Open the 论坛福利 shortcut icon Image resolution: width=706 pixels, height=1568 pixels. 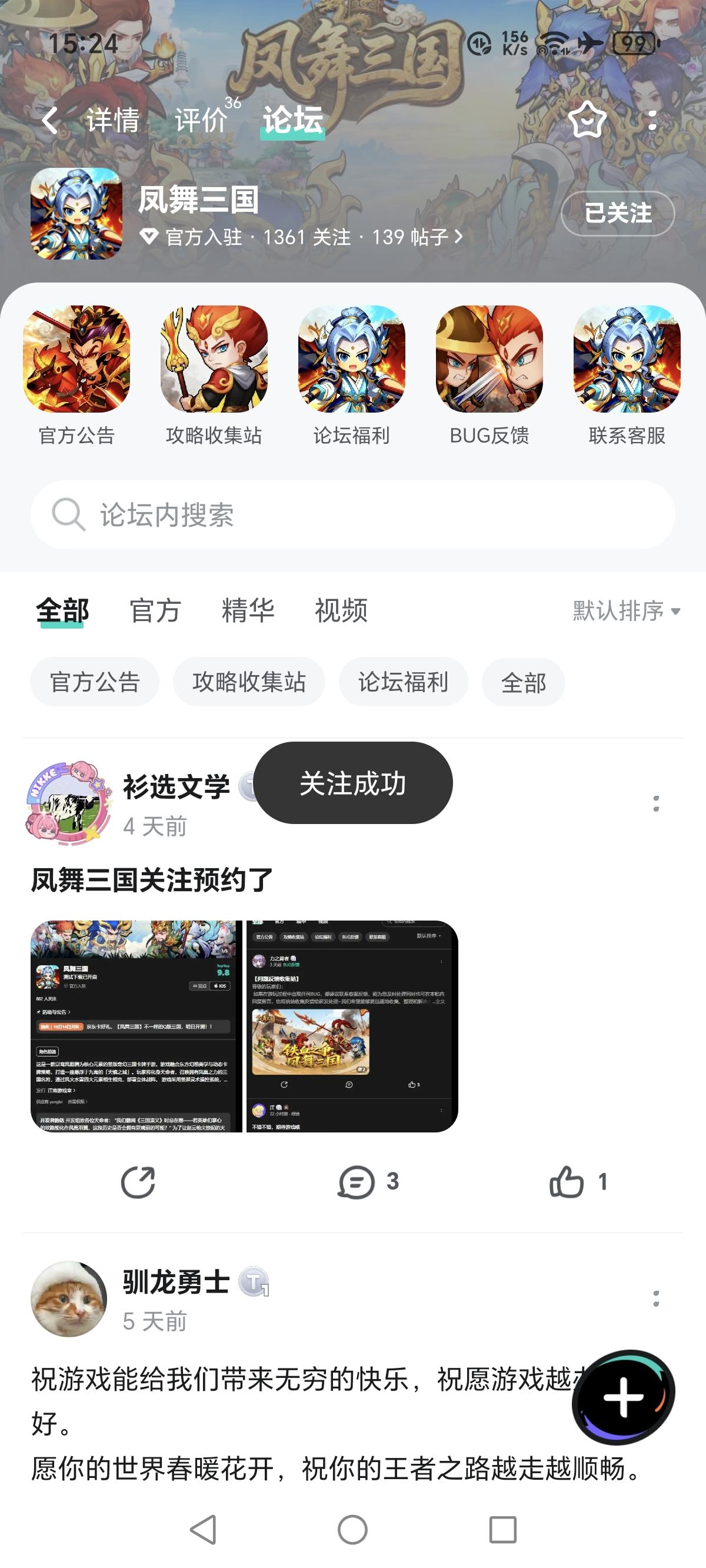[353, 362]
